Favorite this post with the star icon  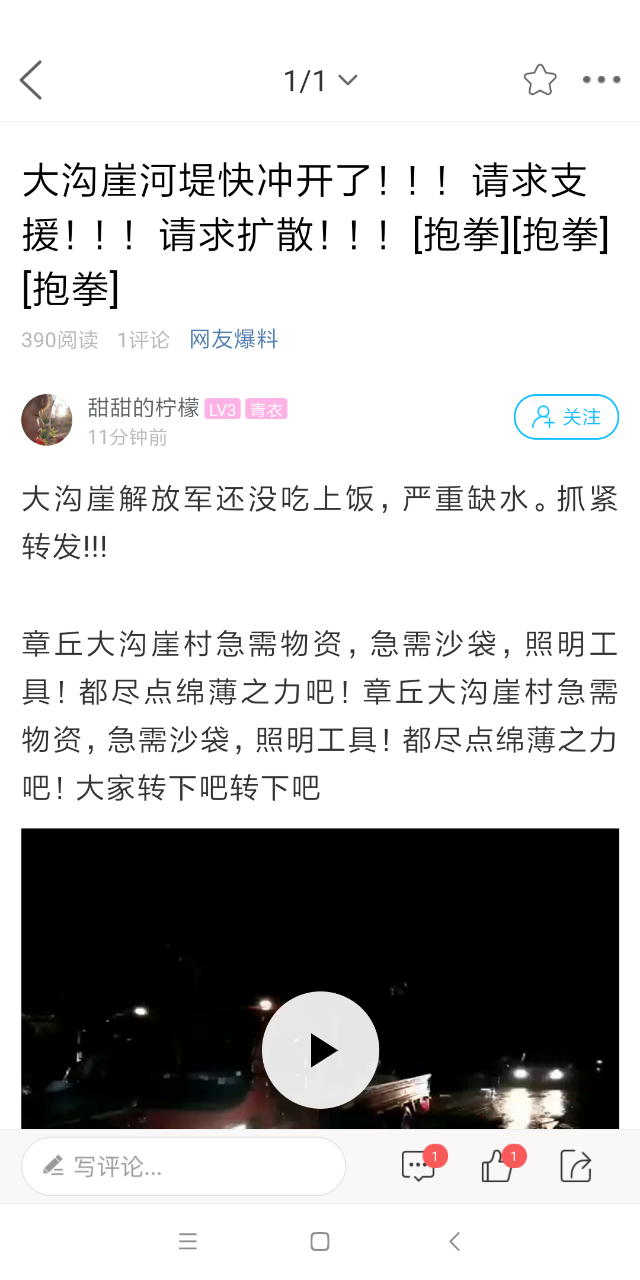(x=540, y=80)
